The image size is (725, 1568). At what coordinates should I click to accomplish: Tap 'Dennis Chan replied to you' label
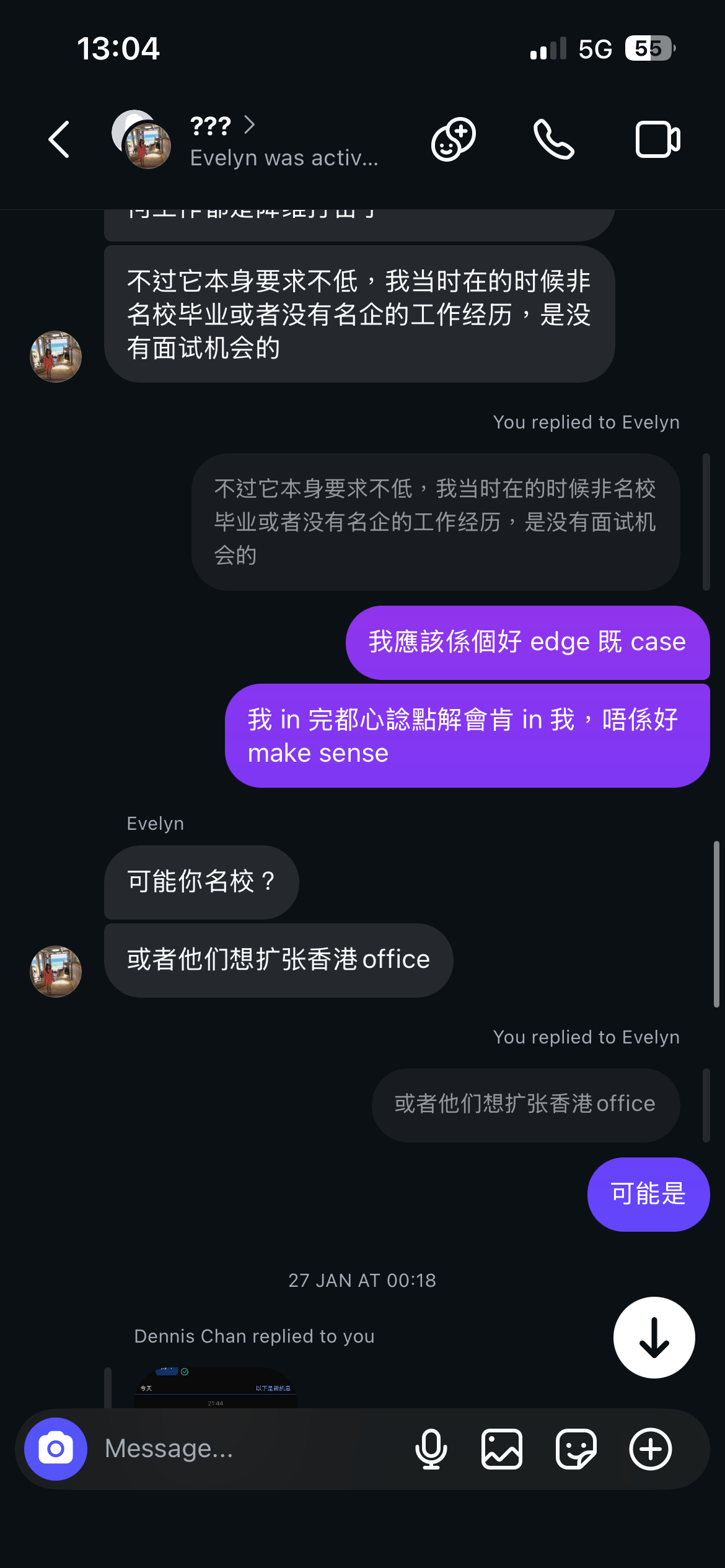[x=254, y=1336]
